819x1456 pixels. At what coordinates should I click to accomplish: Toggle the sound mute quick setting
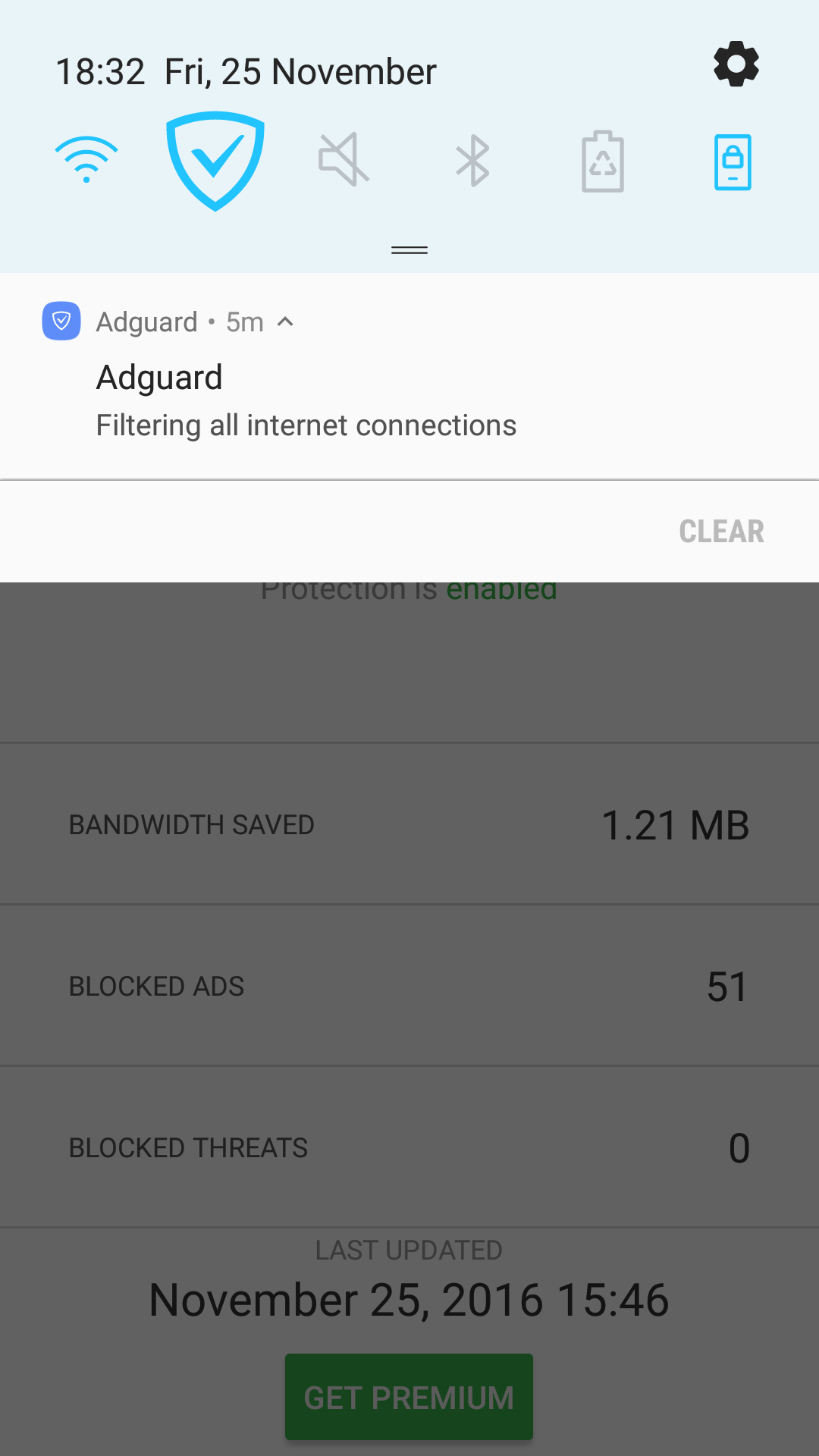tap(344, 160)
